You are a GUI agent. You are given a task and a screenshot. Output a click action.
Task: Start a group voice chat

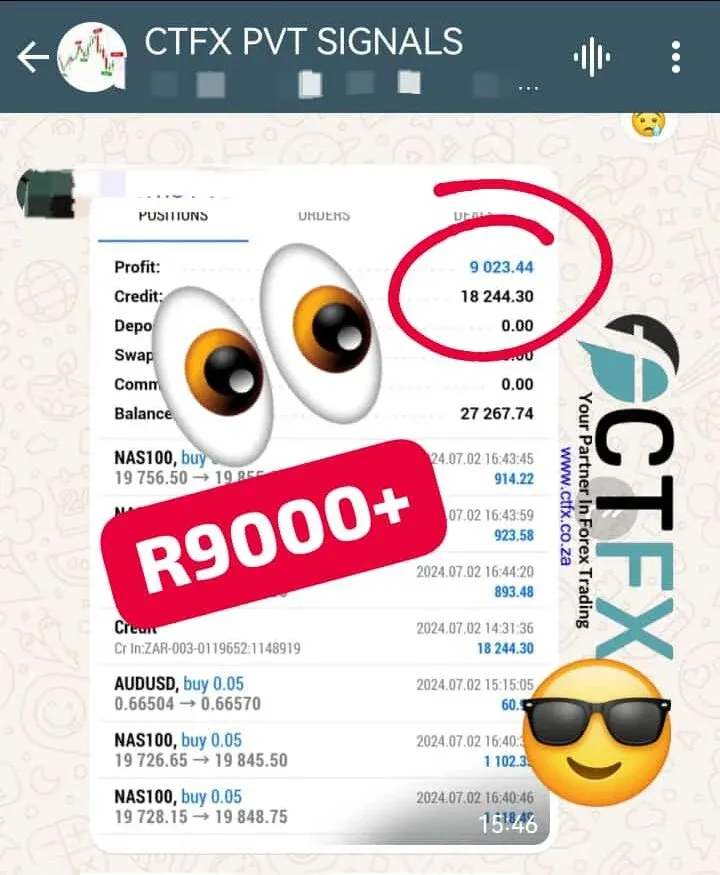(x=591, y=57)
